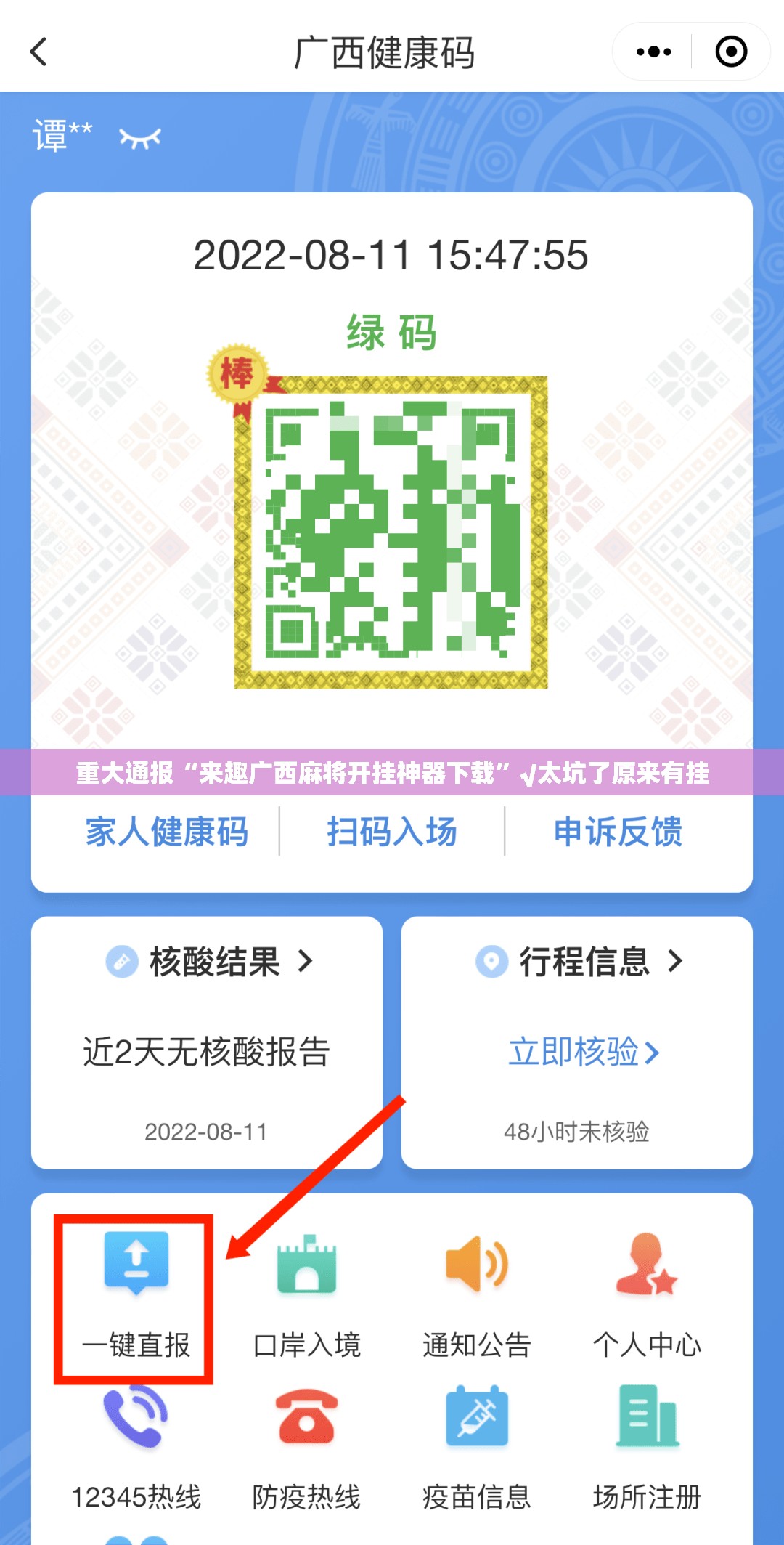Close the mini program with the circle icon
This screenshot has width=784, height=1545.
(730, 52)
